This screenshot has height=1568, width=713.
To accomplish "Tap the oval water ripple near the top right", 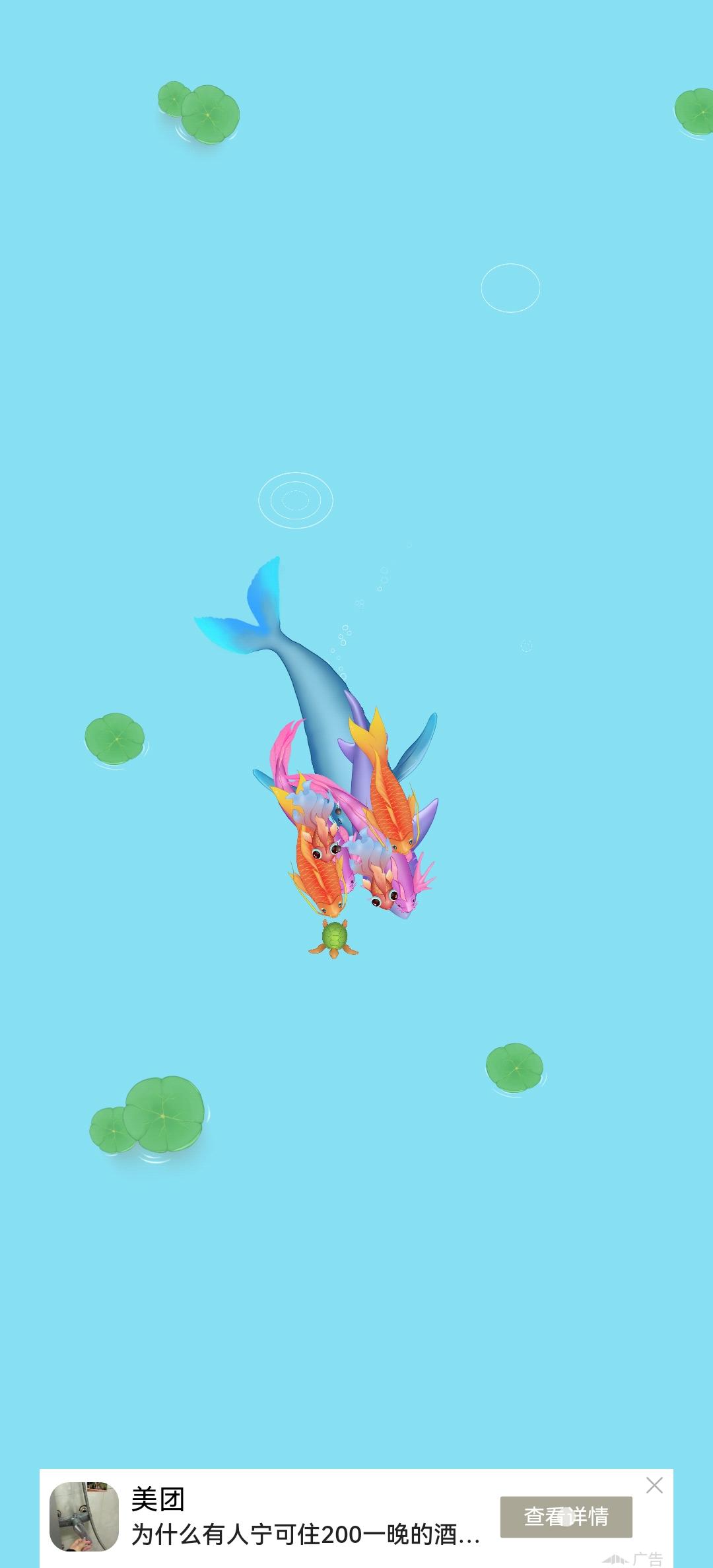I will [512, 286].
